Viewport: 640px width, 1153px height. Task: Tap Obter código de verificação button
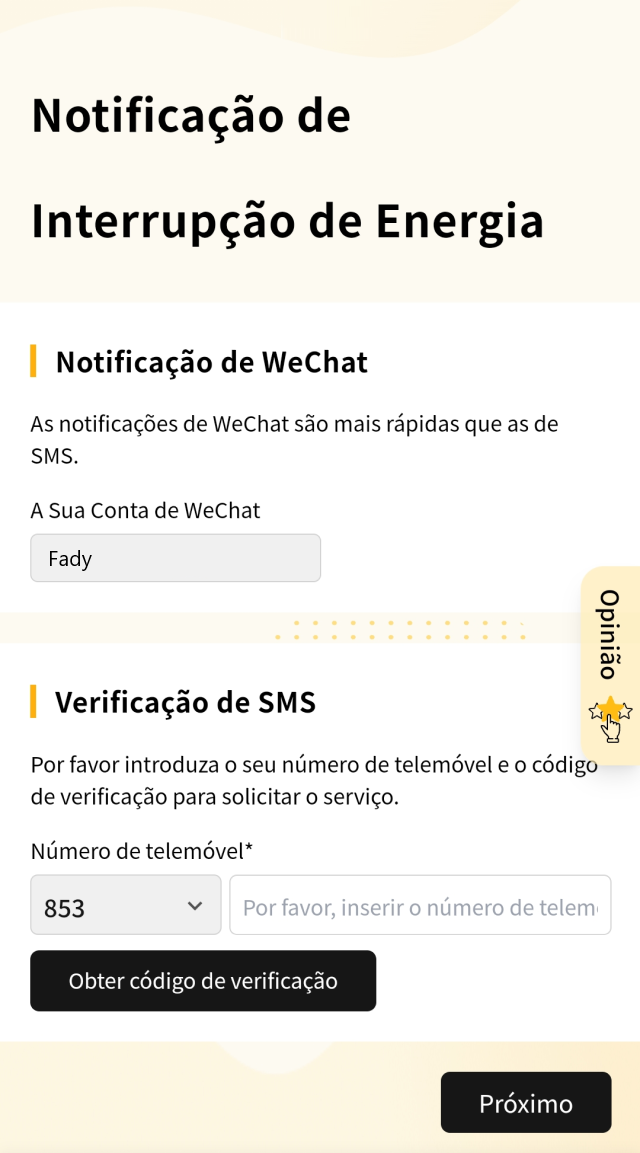click(x=203, y=980)
